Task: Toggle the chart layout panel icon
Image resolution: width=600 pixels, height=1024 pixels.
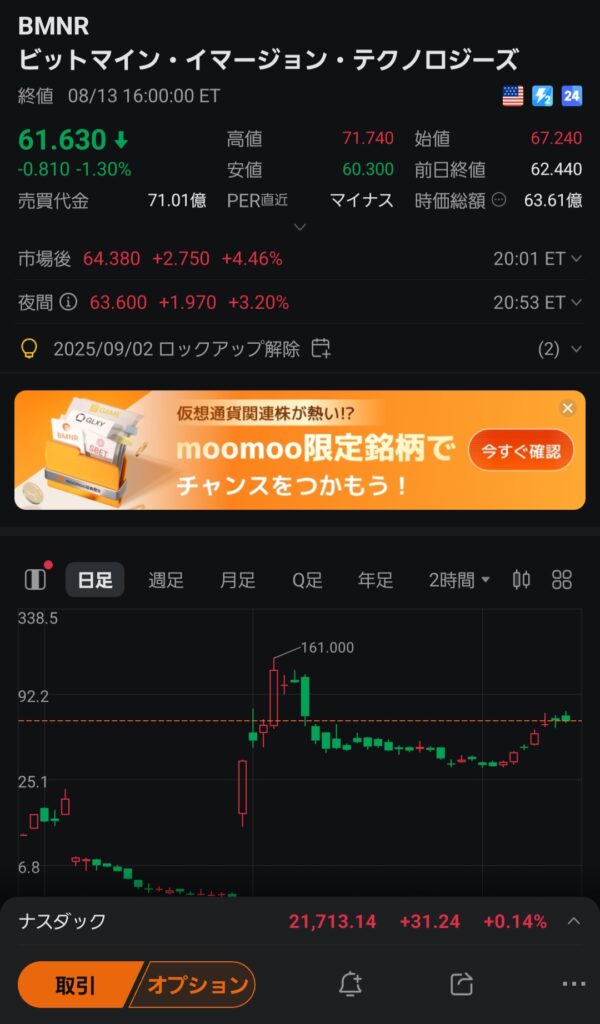Action: point(35,580)
